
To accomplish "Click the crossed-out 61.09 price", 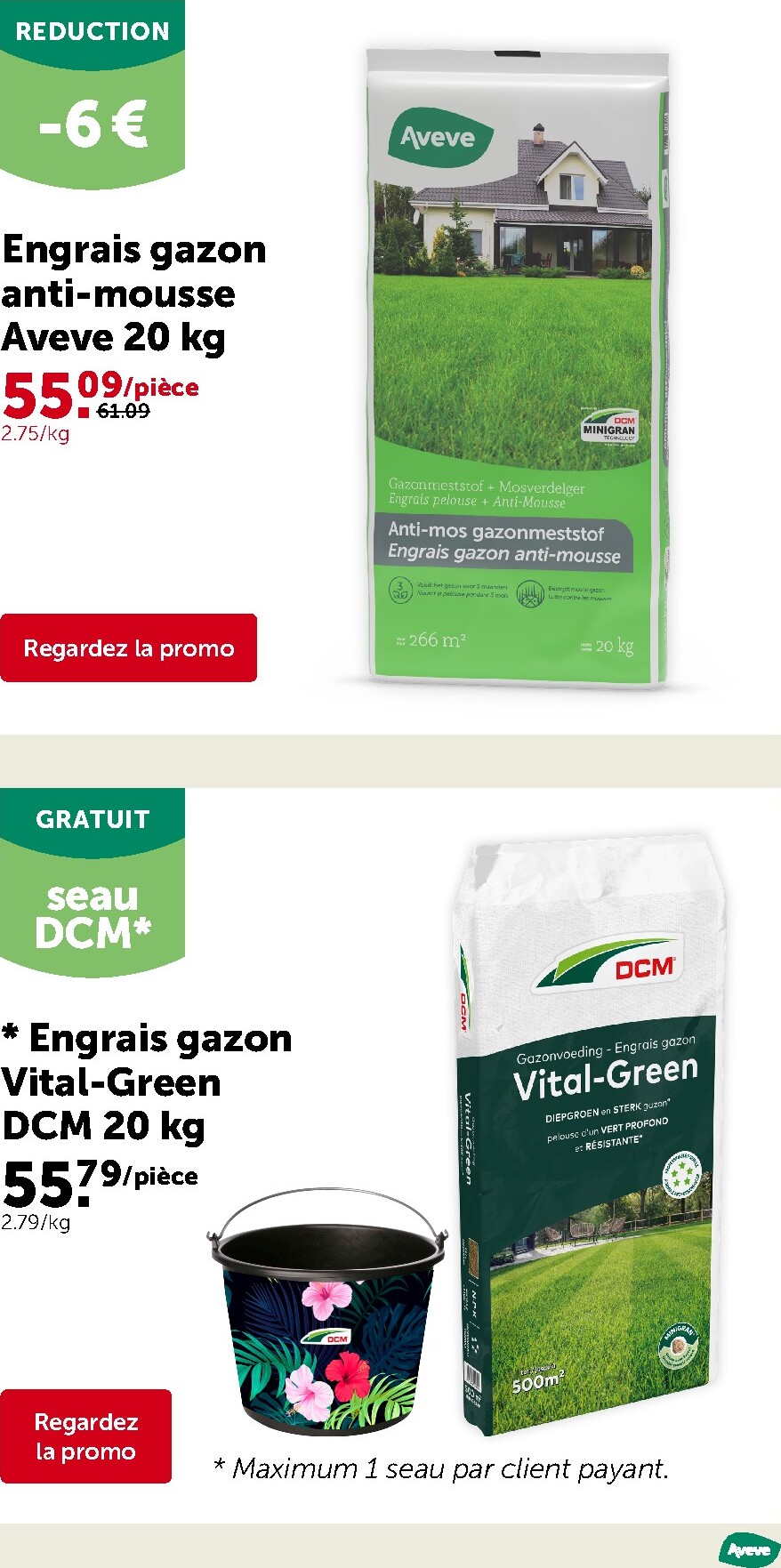I will 122,410.
